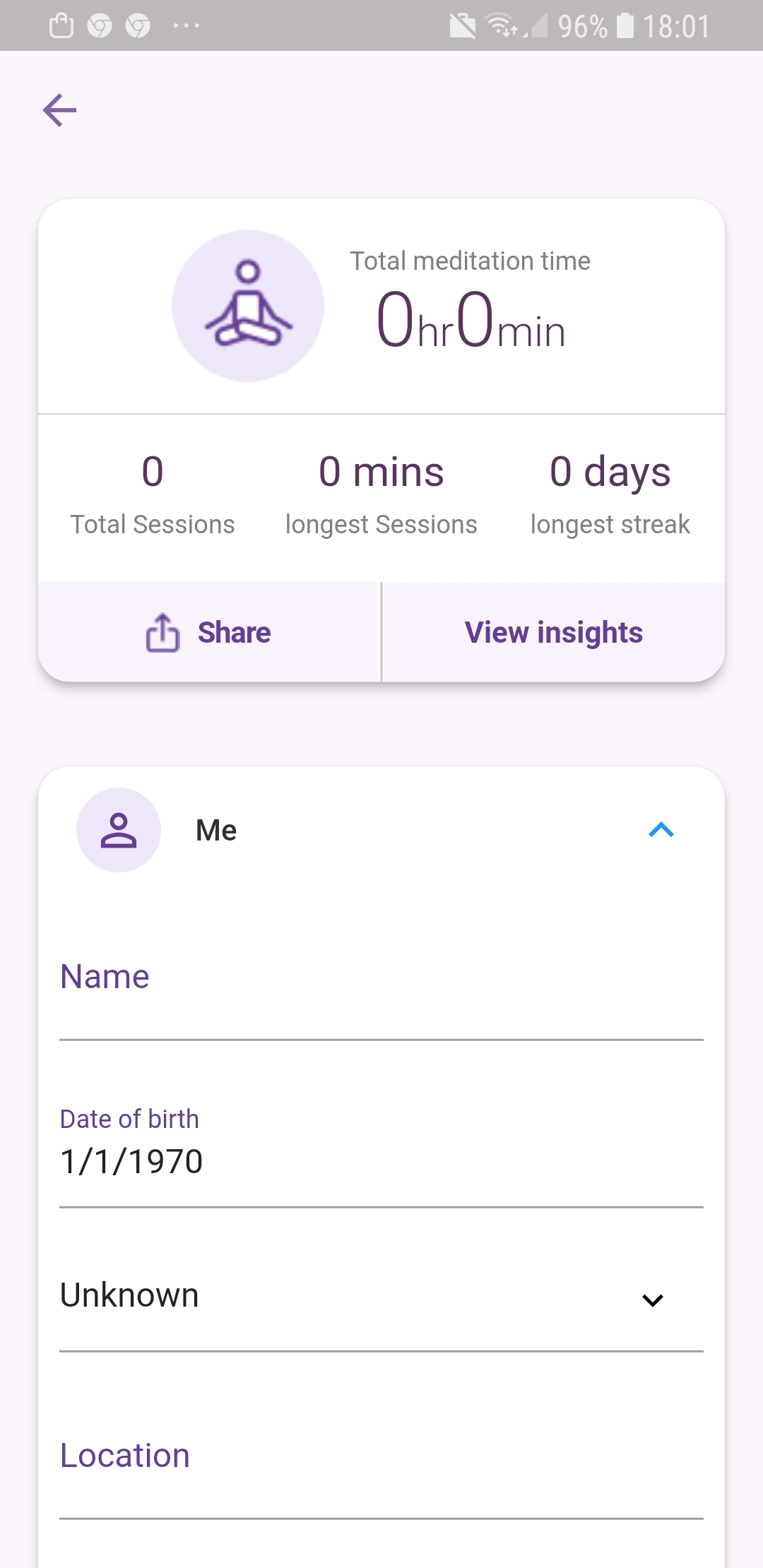Screen dimensions: 763x1568
Task: Go back using the arrow icon
Action: click(59, 110)
